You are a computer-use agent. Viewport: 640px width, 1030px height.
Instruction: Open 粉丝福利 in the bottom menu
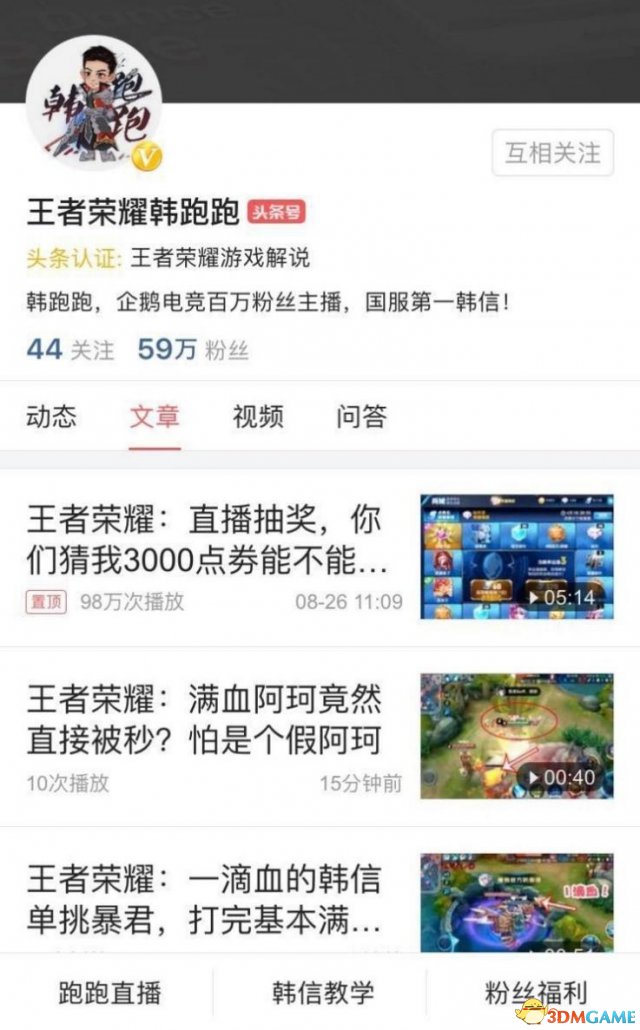point(535,992)
